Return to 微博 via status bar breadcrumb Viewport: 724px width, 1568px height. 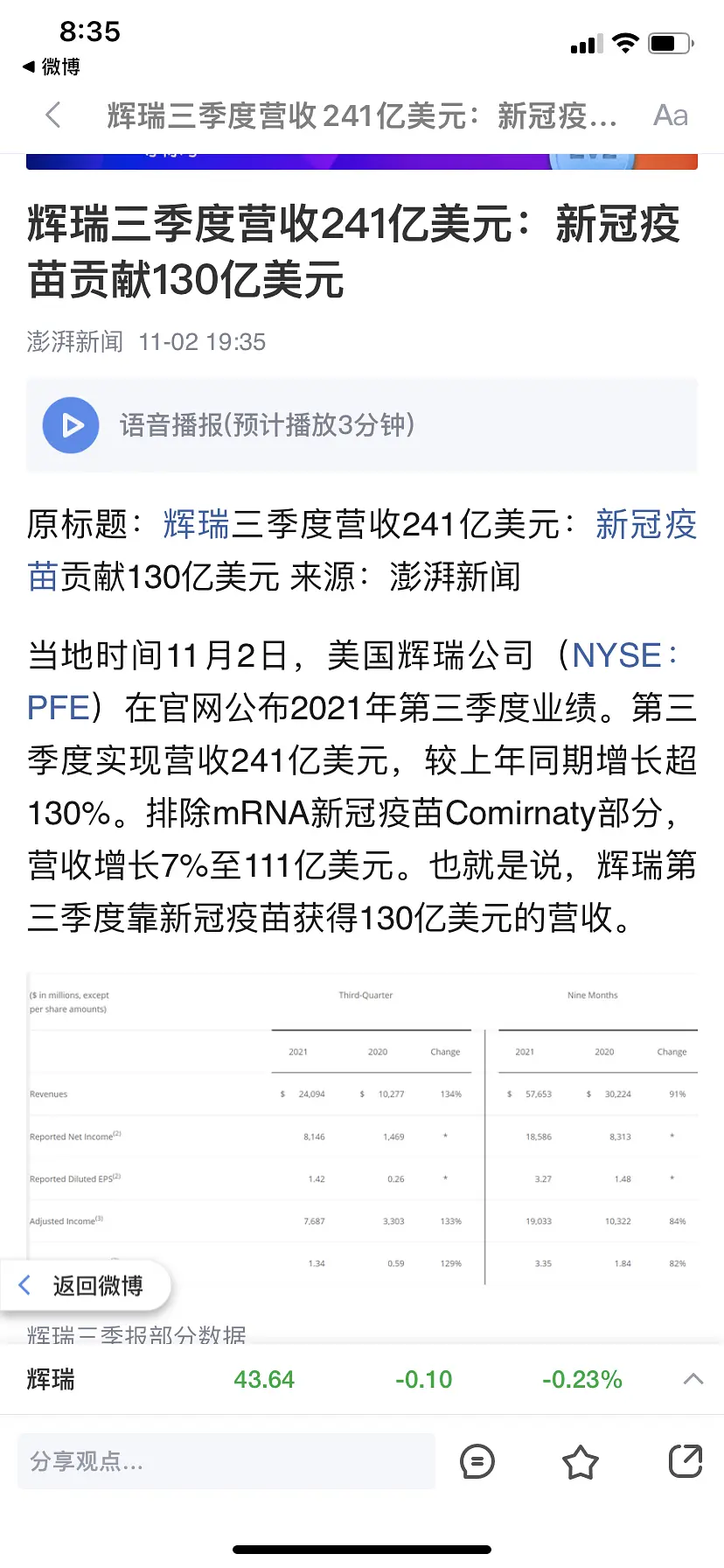click(x=51, y=66)
